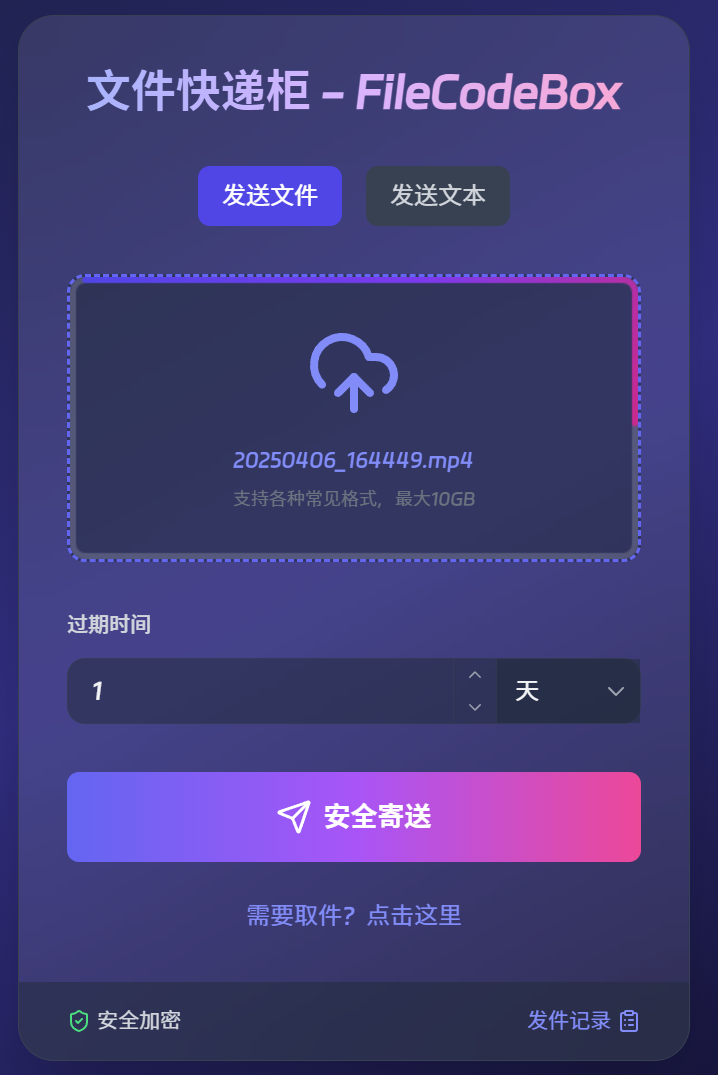This screenshot has width=718, height=1075.
Task: Switch to the 发送文本 tab
Action: click(438, 196)
